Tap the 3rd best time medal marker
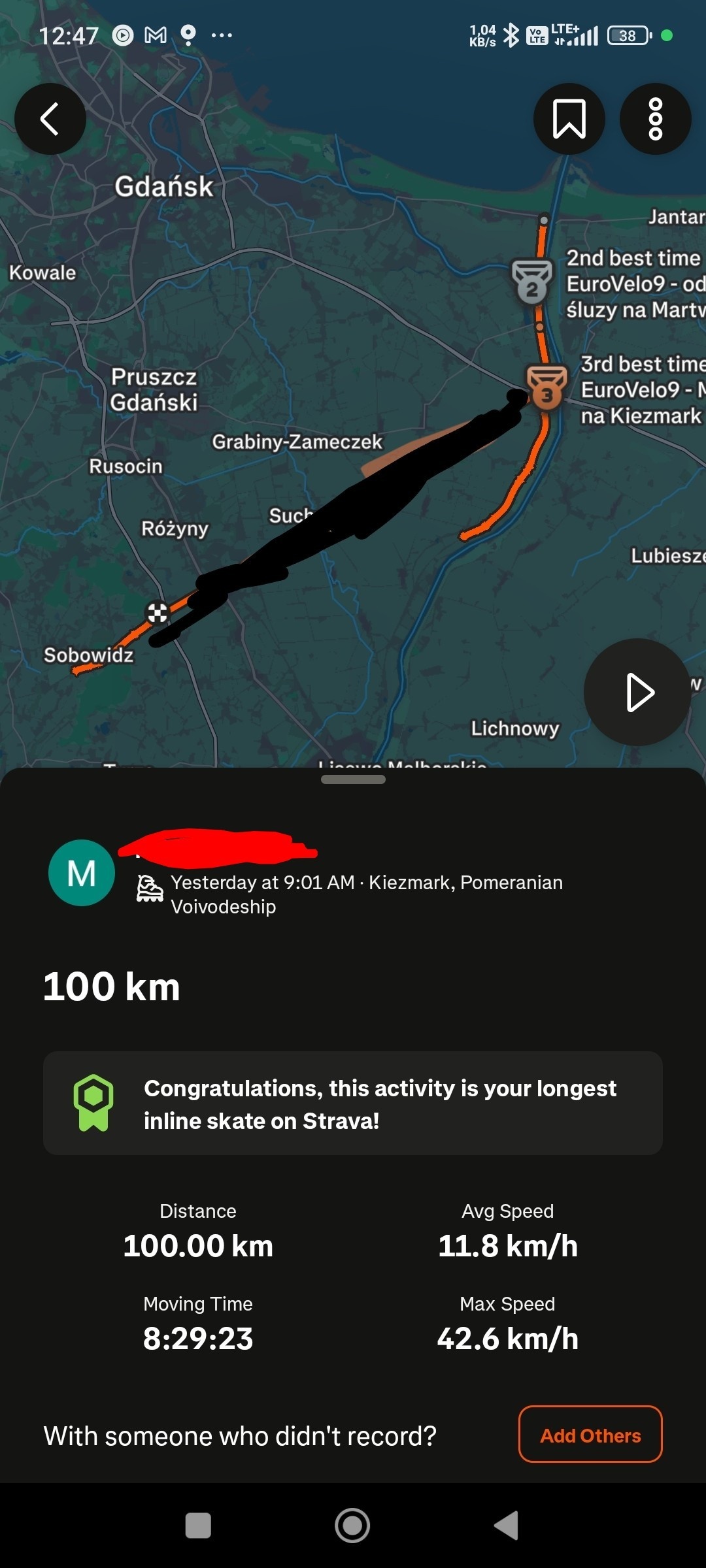The image size is (706, 1568). pyautogui.click(x=546, y=388)
